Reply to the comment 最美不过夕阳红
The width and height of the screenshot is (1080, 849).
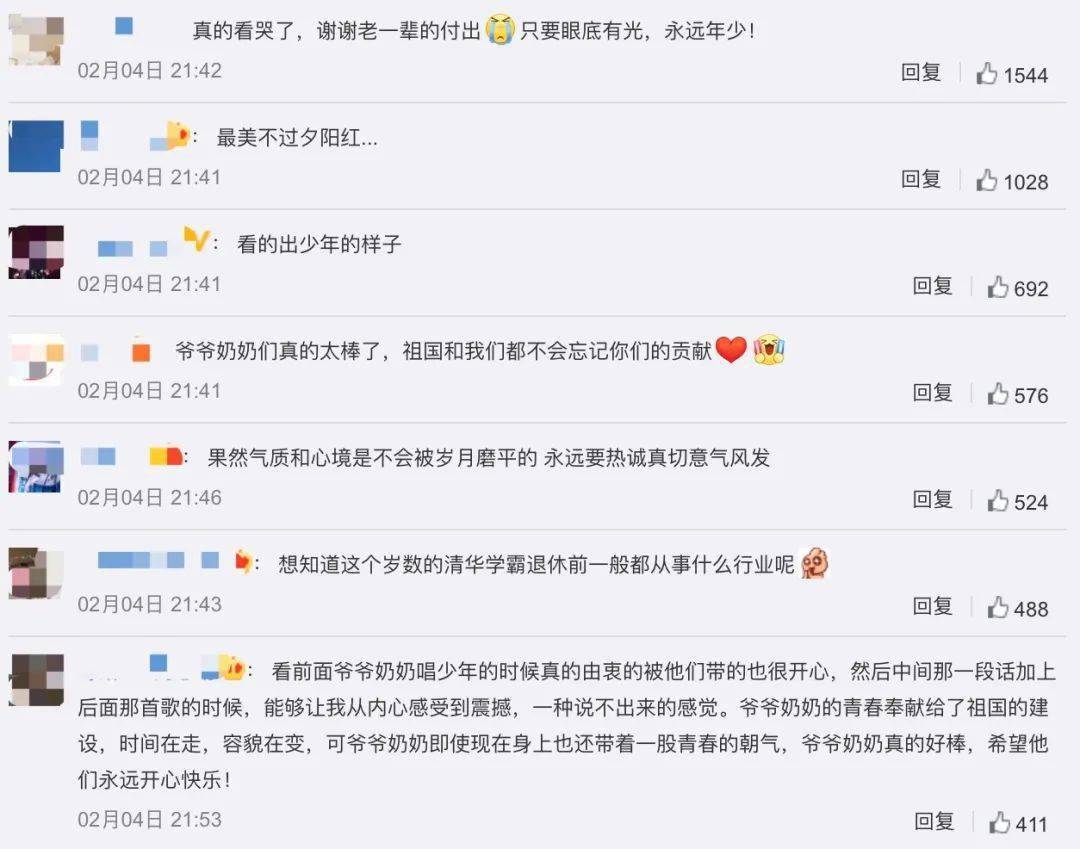coord(921,179)
